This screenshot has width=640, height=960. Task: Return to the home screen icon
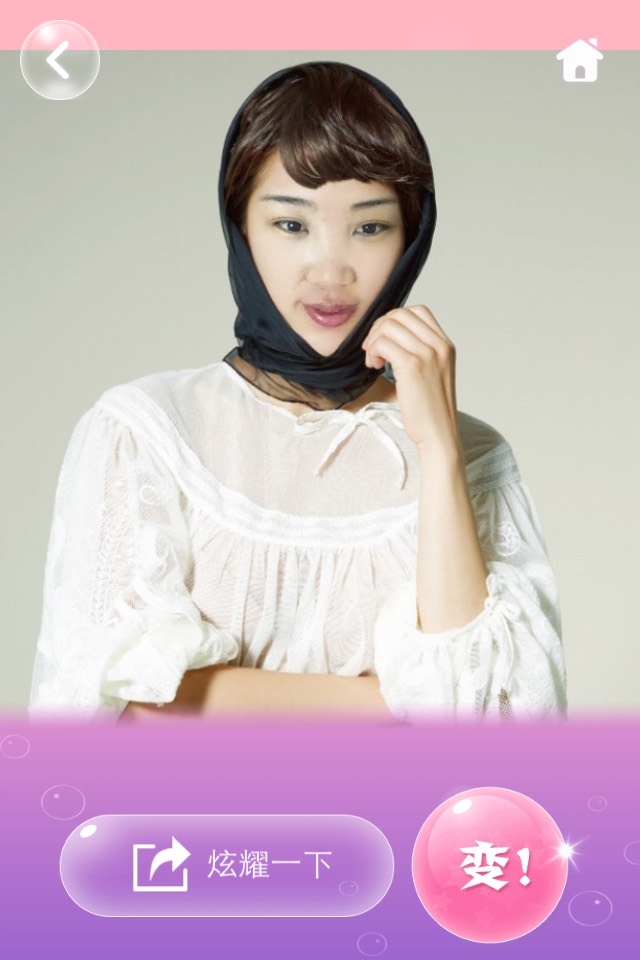point(580,61)
